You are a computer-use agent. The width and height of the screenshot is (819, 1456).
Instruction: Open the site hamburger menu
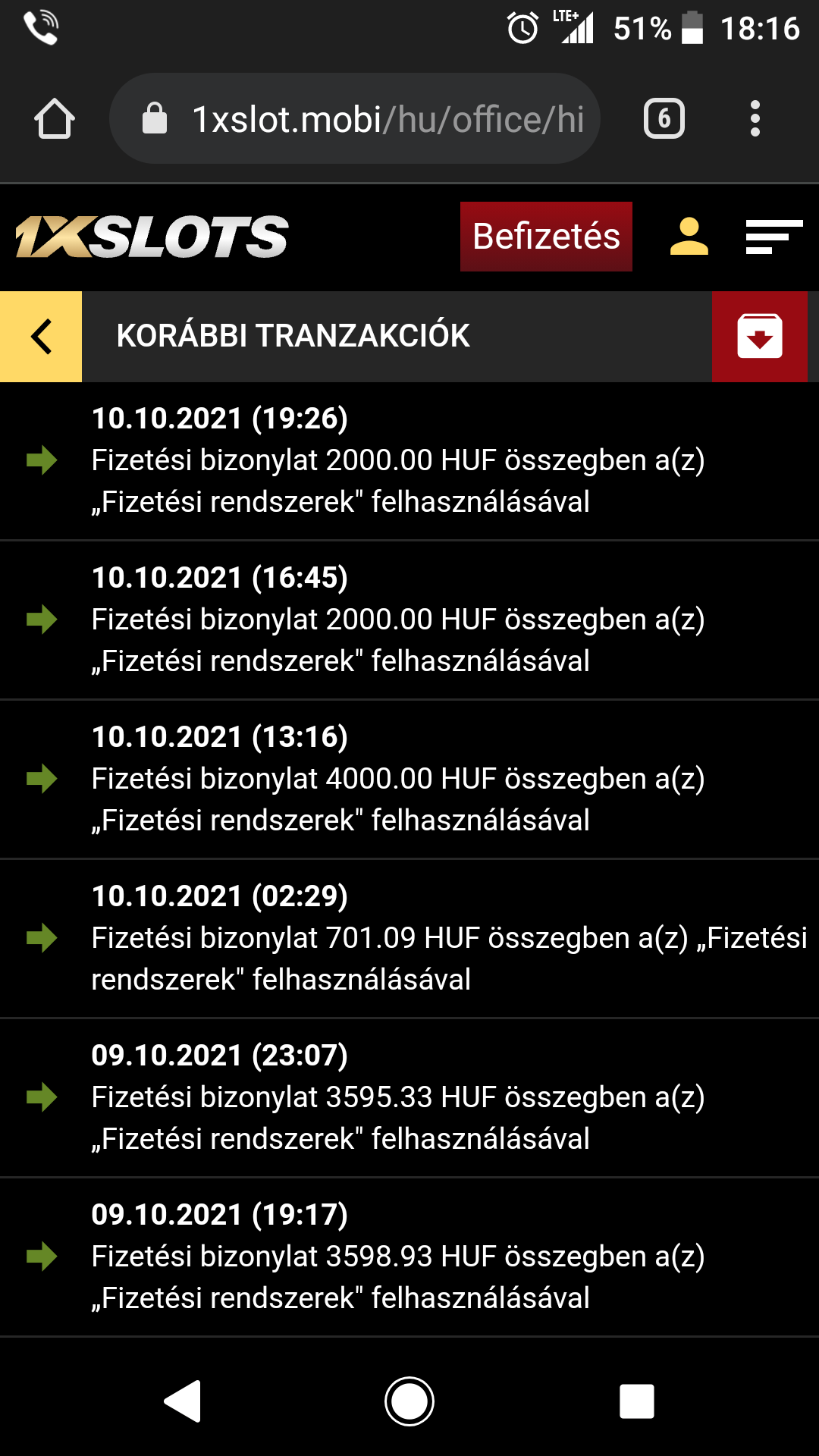(773, 237)
